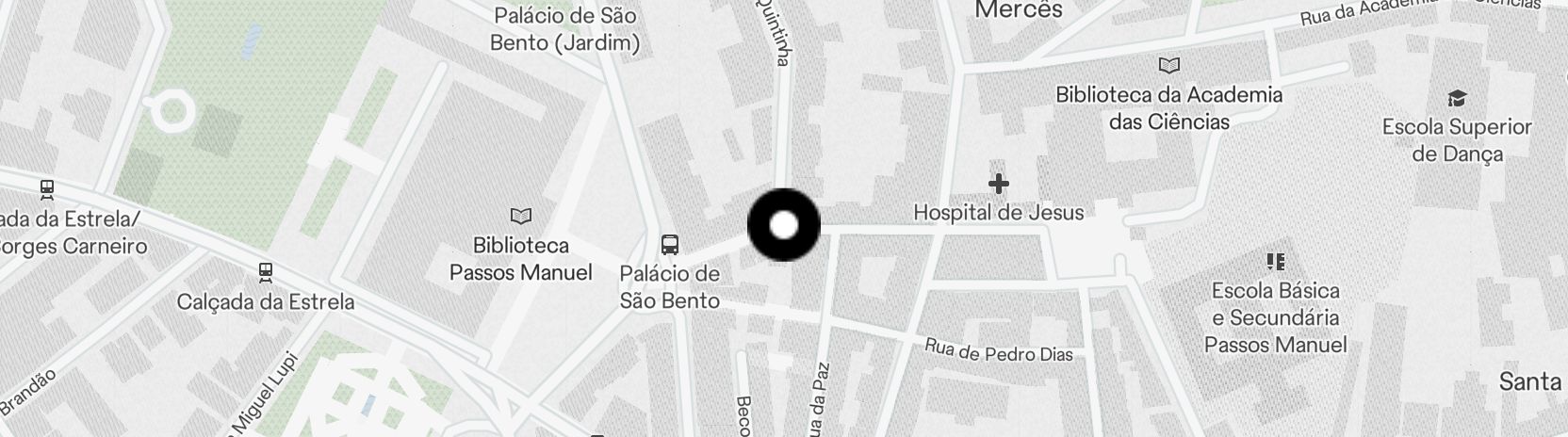Select the Hospital de Jesus map marker
This screenshot has width=1568, height=437.
coord(999,184)
